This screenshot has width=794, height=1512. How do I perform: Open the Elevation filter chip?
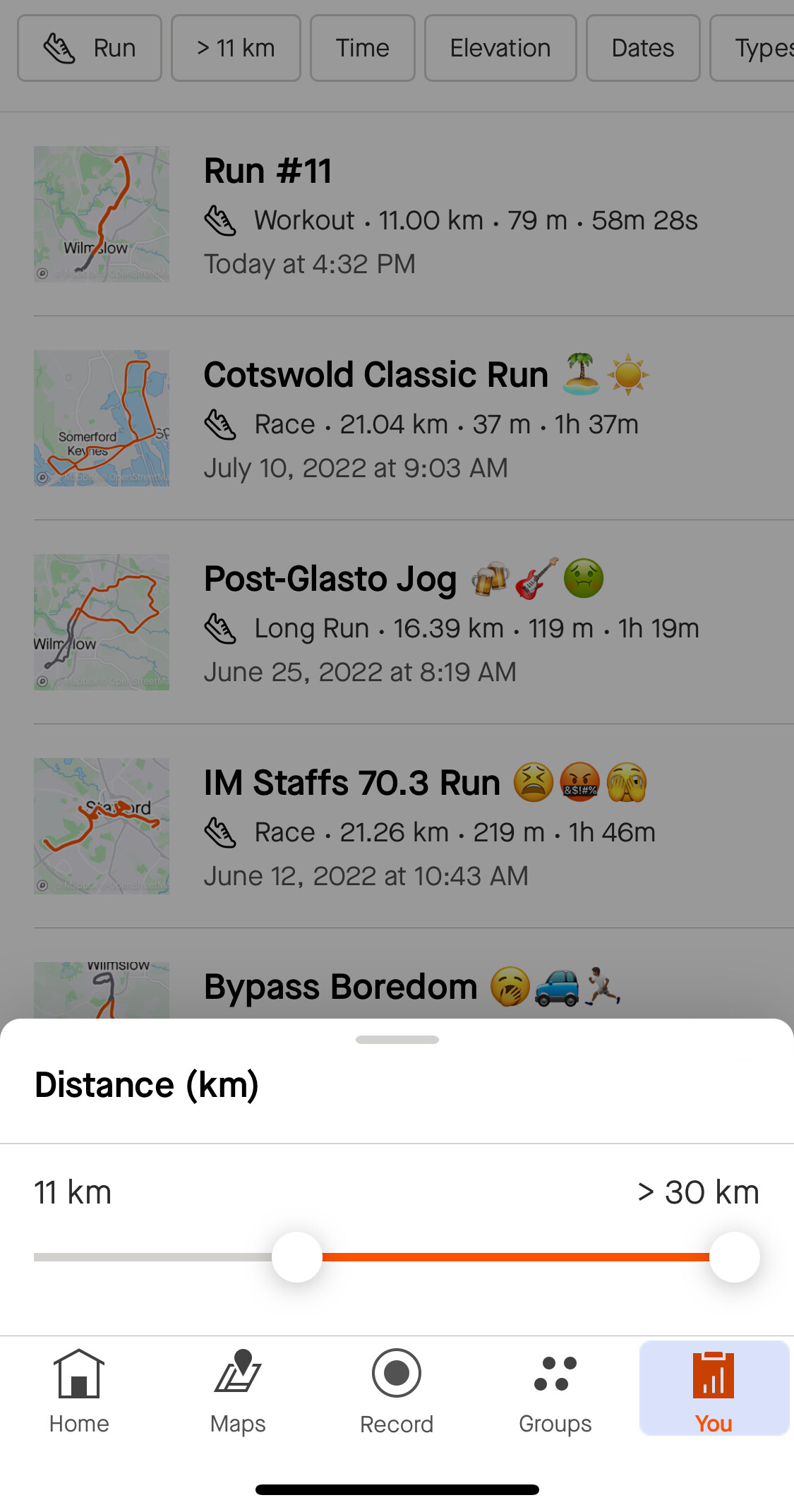tap(500, 48)
